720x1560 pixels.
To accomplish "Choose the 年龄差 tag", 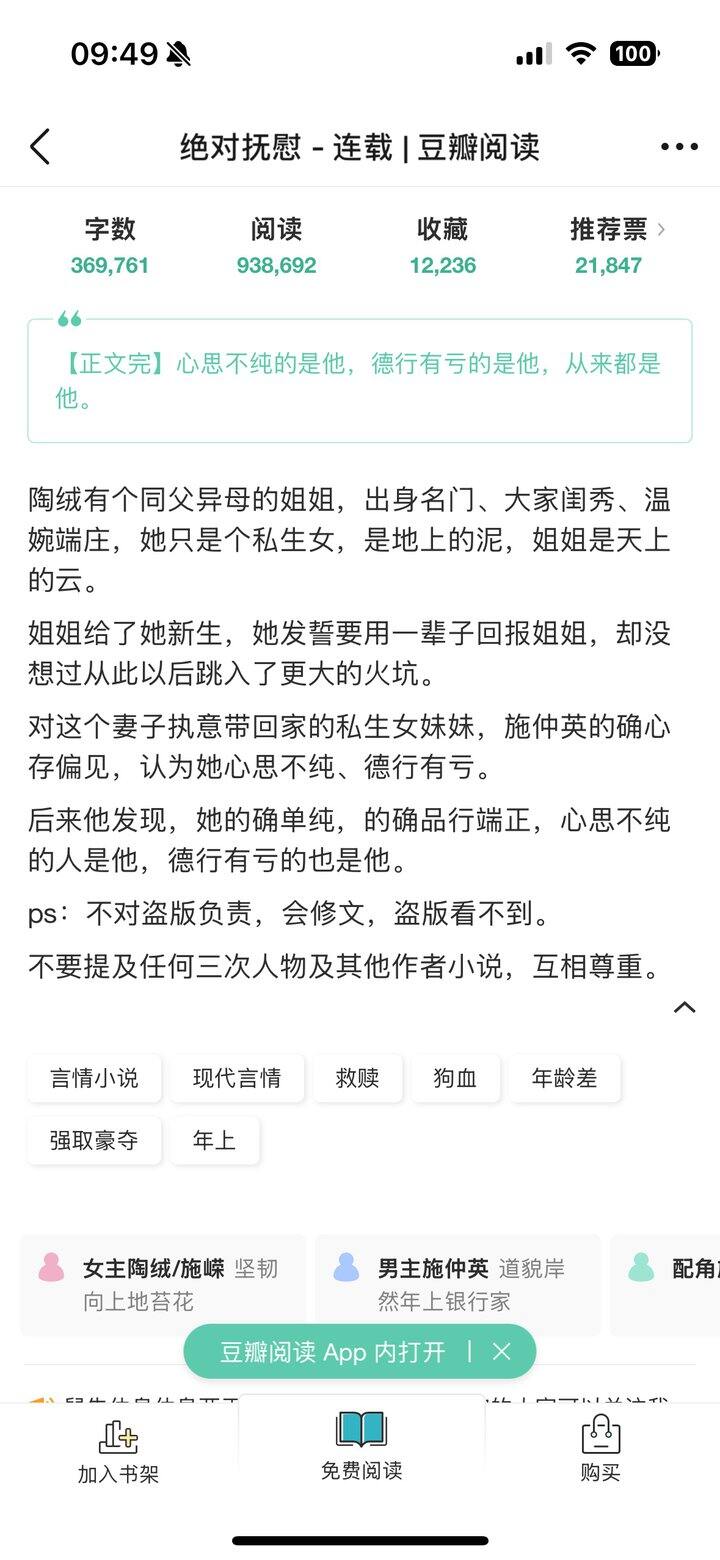I will click(564, 1078).
